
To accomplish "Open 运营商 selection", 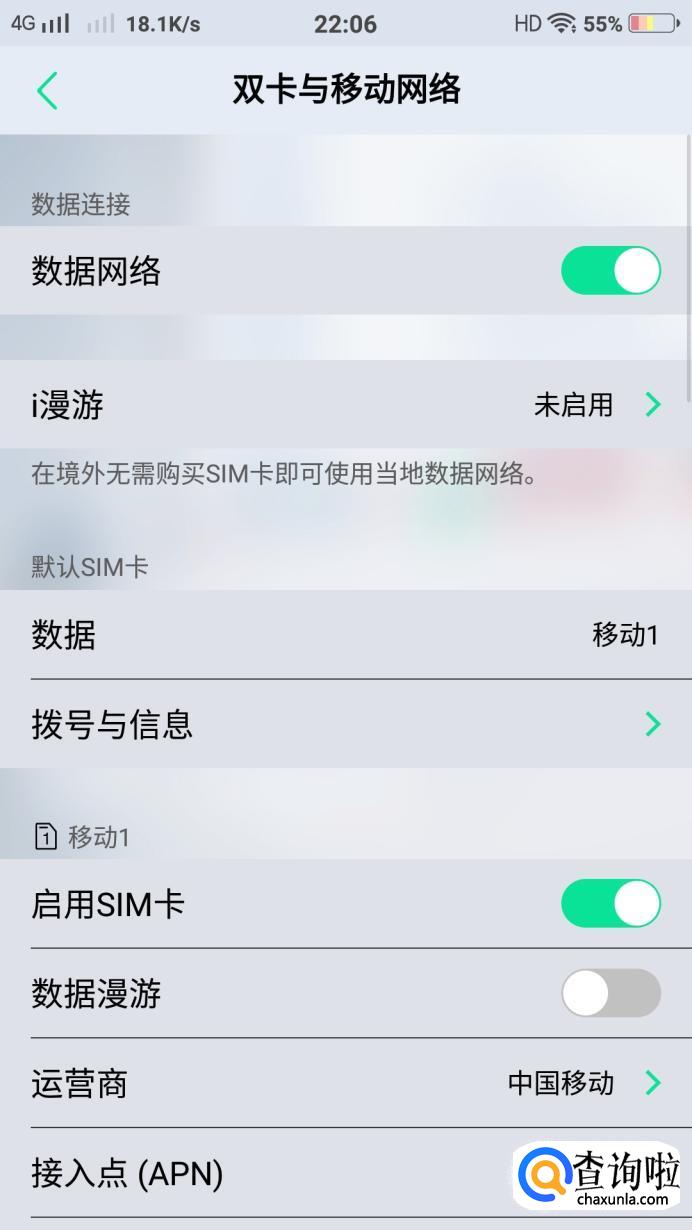I will coord(345,1083).
